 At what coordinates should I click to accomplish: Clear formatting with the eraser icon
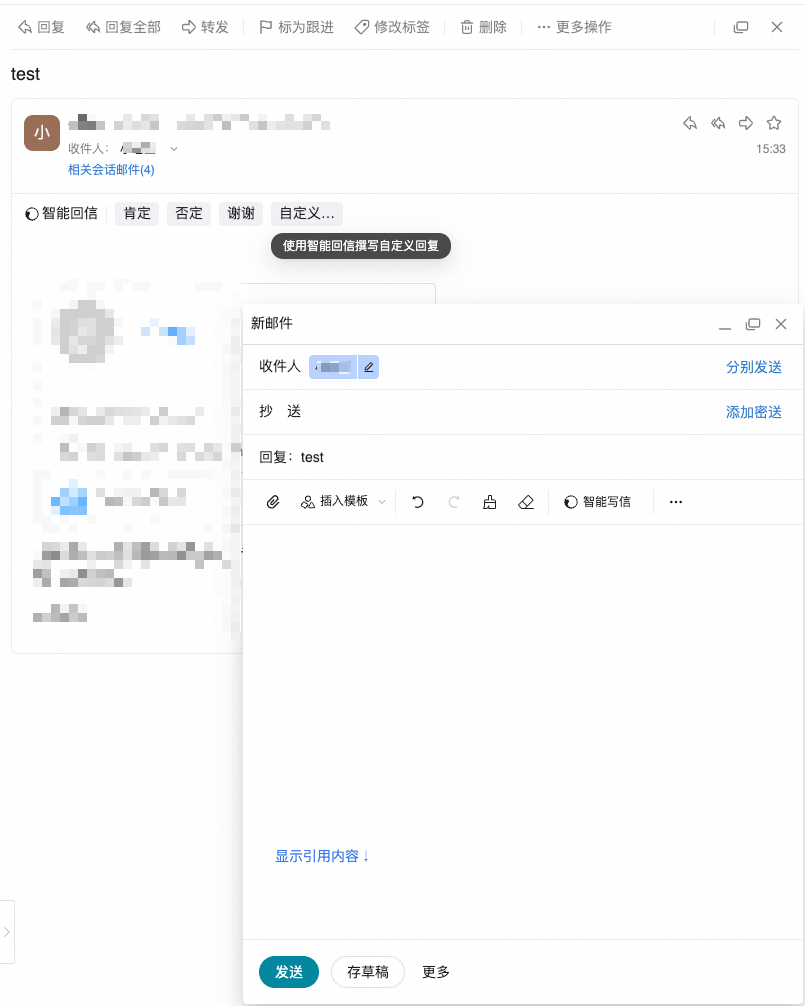click(x=526, y=501)
